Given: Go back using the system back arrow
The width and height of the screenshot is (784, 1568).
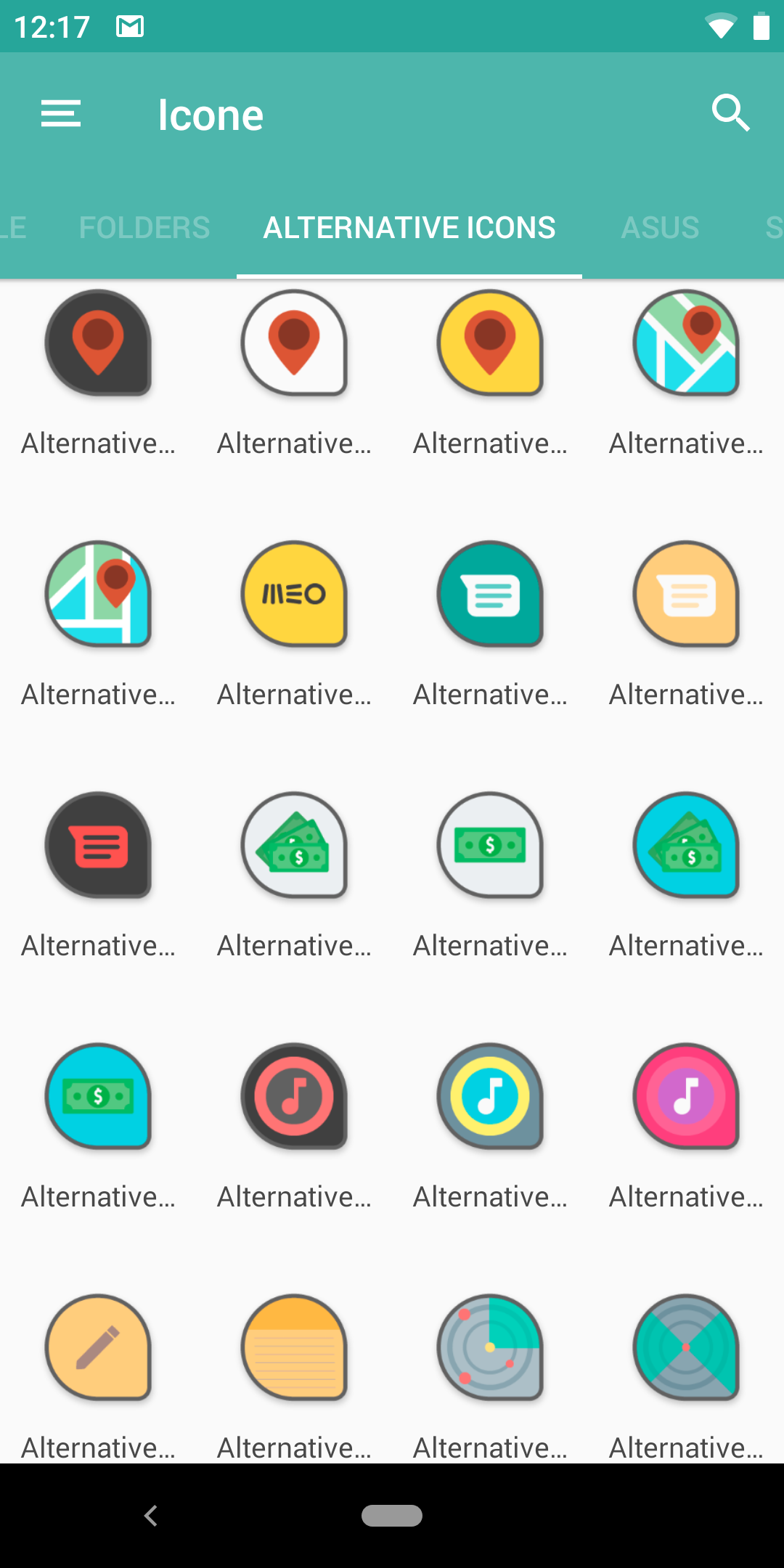Looking at the screenshot, I should 151,1516.
